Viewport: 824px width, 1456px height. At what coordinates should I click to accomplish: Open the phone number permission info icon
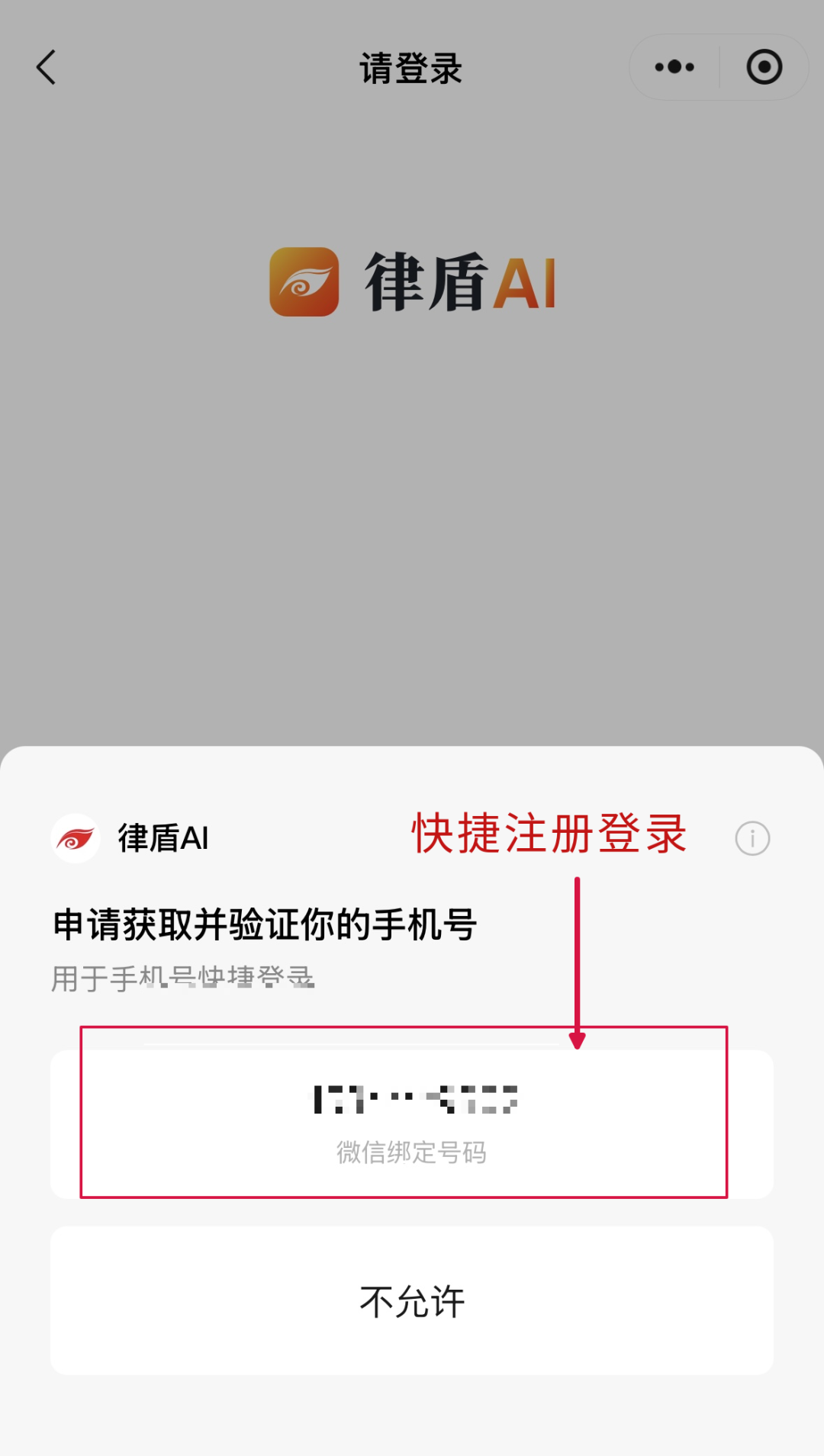click(752, 839)
